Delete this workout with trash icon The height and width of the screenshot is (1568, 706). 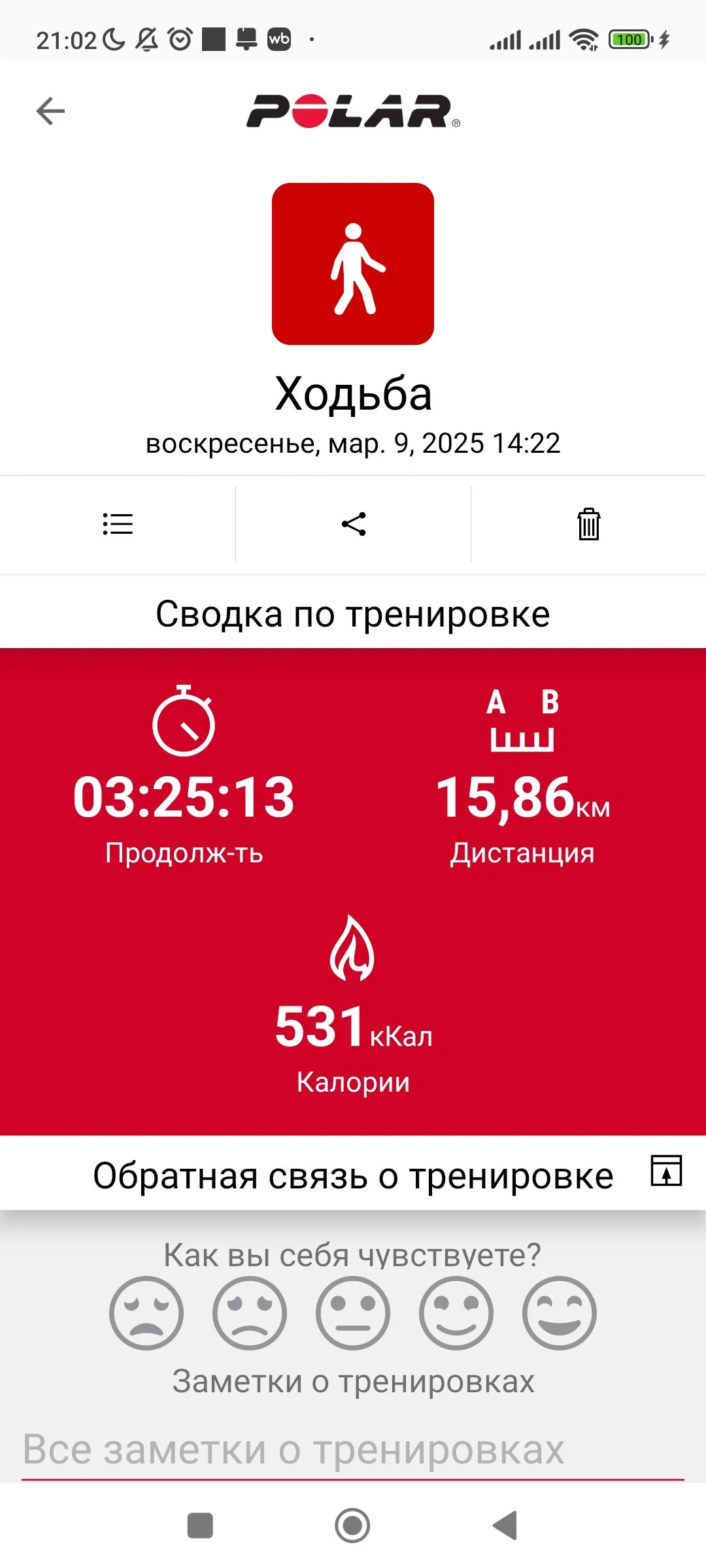589,524
